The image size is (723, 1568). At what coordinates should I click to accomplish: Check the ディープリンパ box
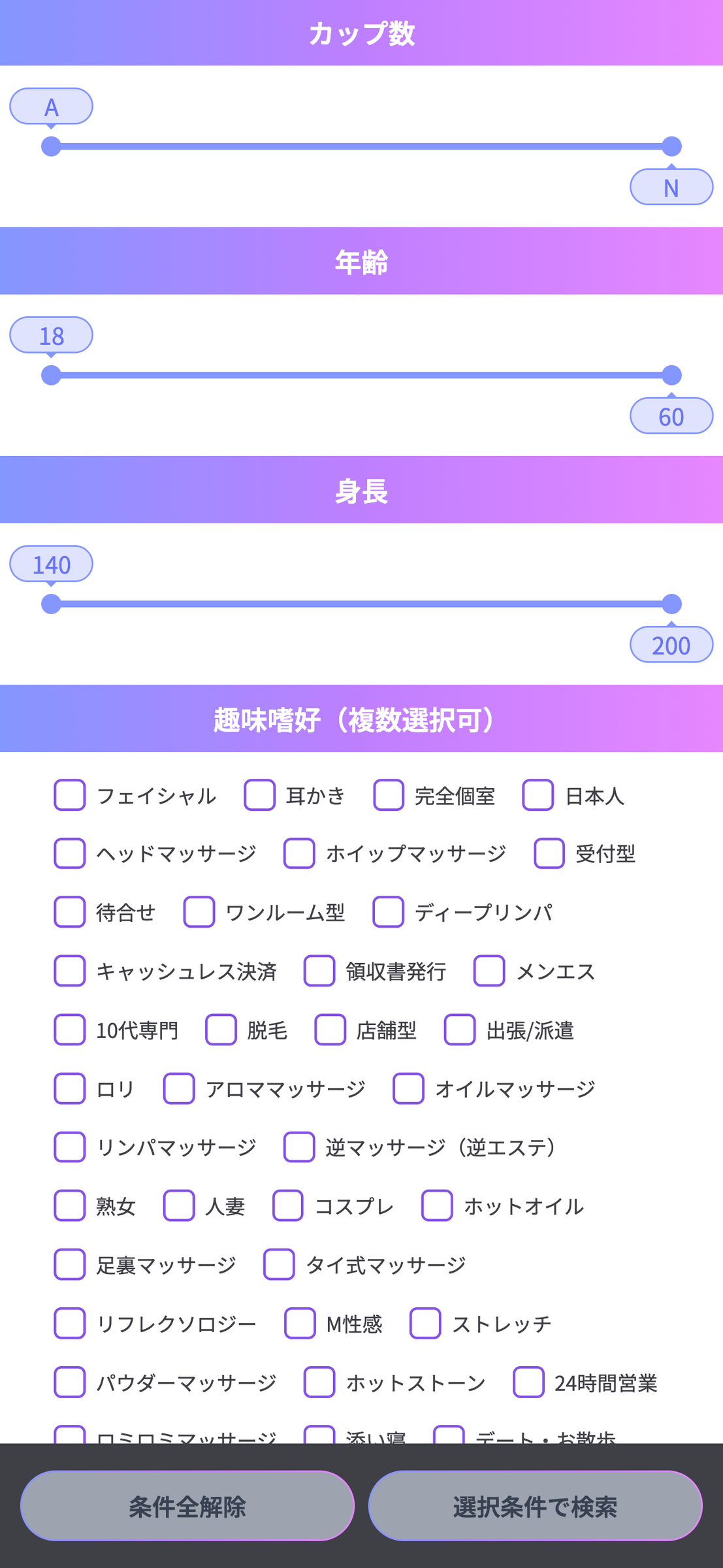click(389, 912)
